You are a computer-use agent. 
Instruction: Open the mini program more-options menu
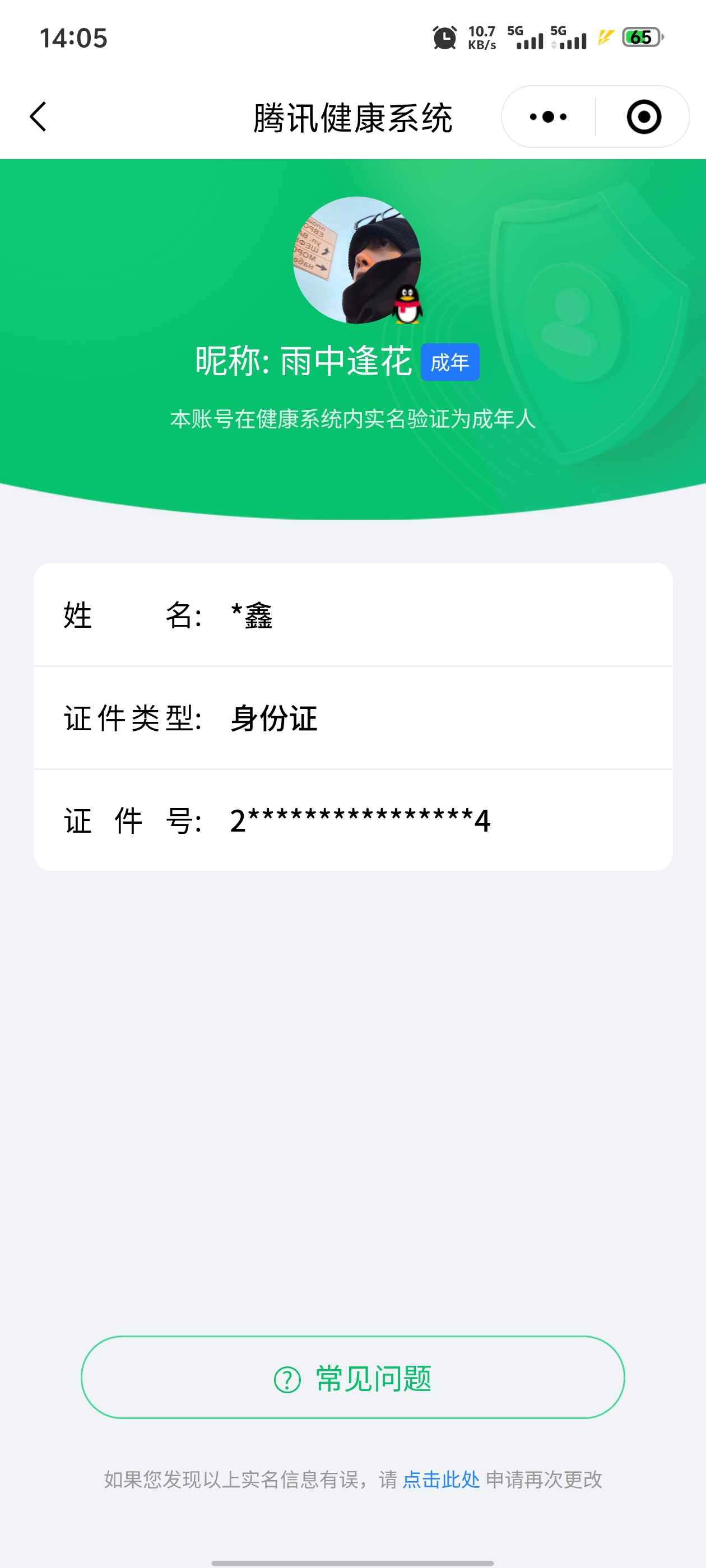[x=548, y=116]
